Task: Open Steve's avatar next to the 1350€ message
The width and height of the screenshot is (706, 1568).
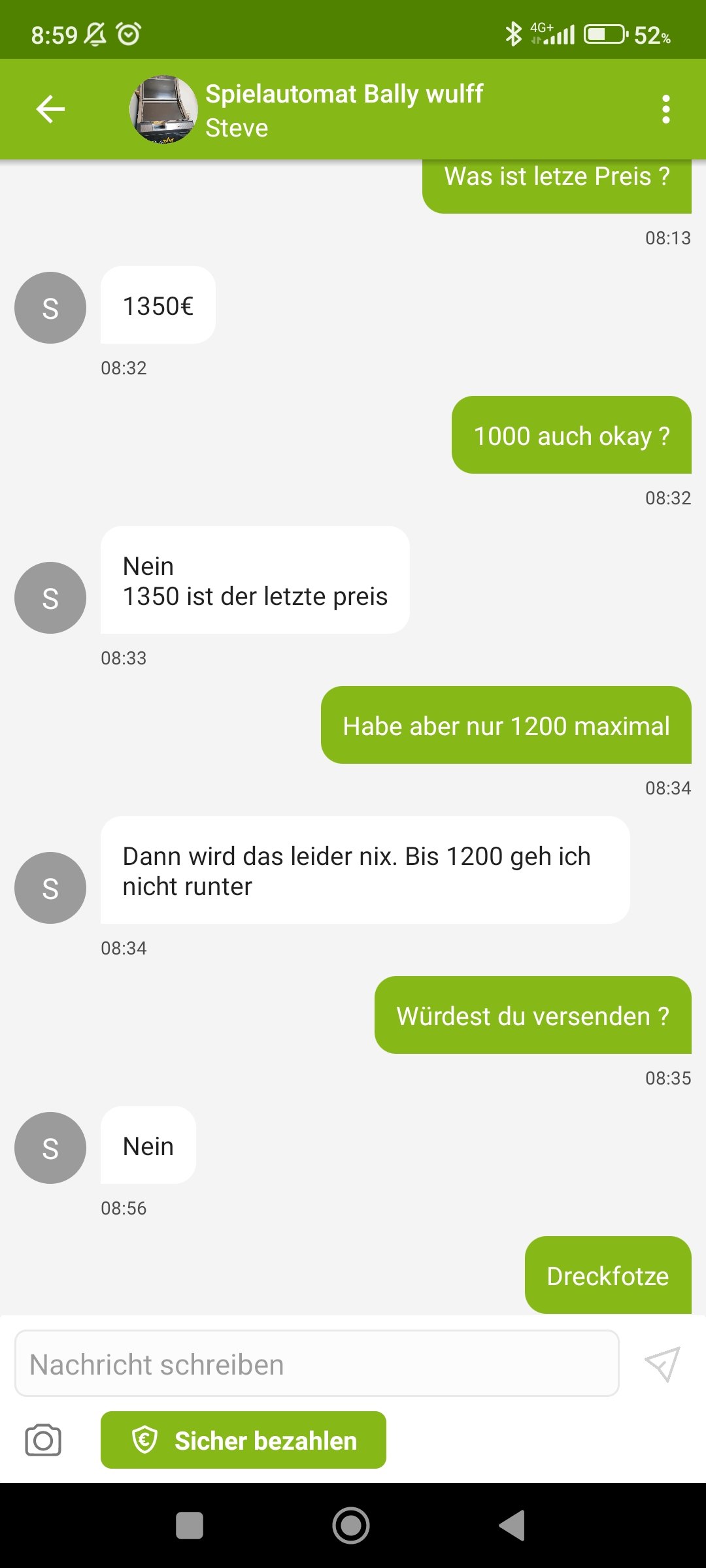Action: click(x=50, y=308)
